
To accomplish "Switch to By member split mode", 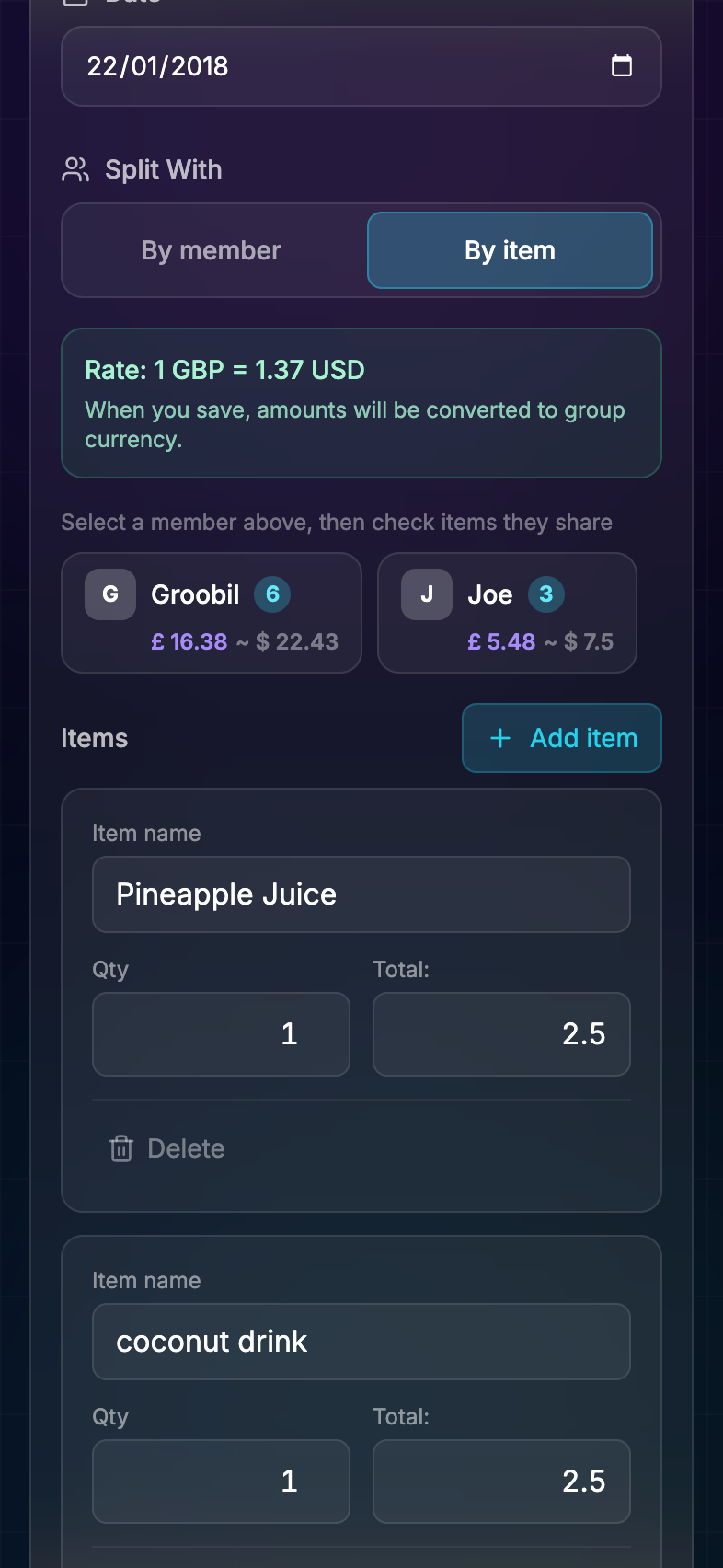I will point(212,250).
